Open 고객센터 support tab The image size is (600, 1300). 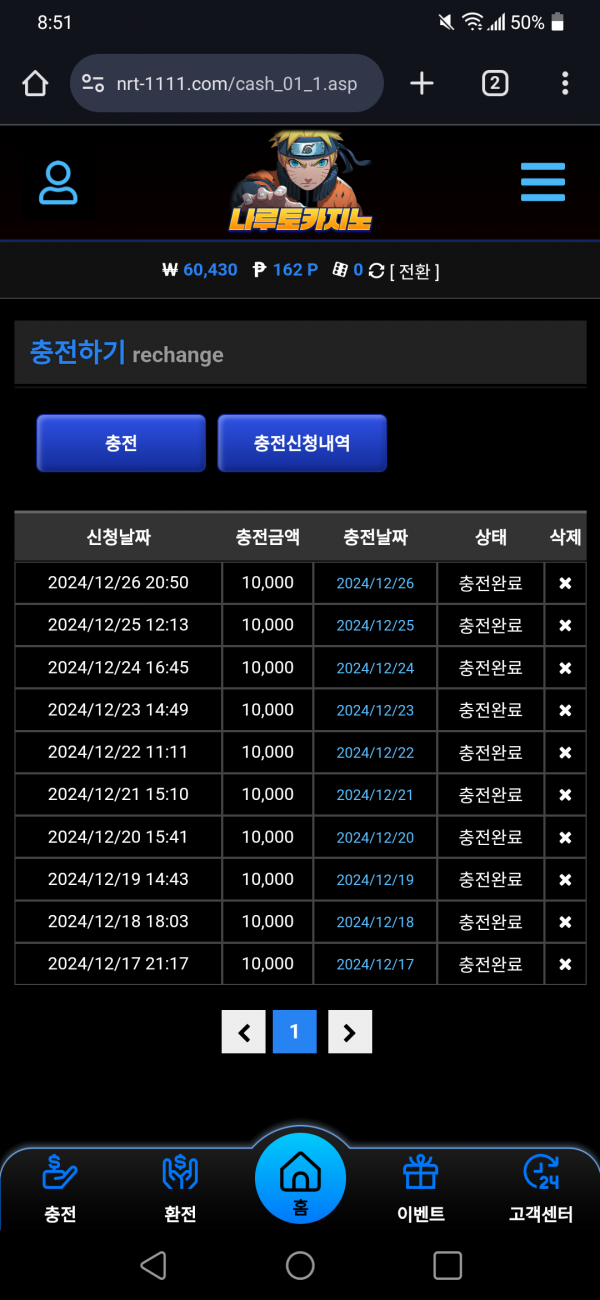(540, 1188)
